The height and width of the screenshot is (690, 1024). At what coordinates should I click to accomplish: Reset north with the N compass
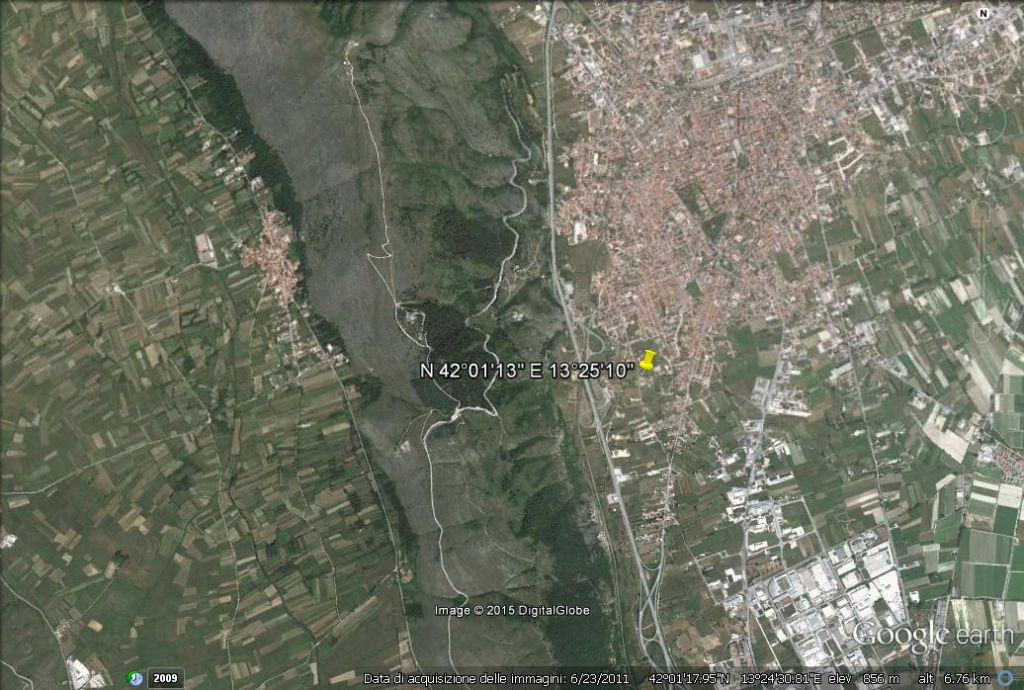982,14
